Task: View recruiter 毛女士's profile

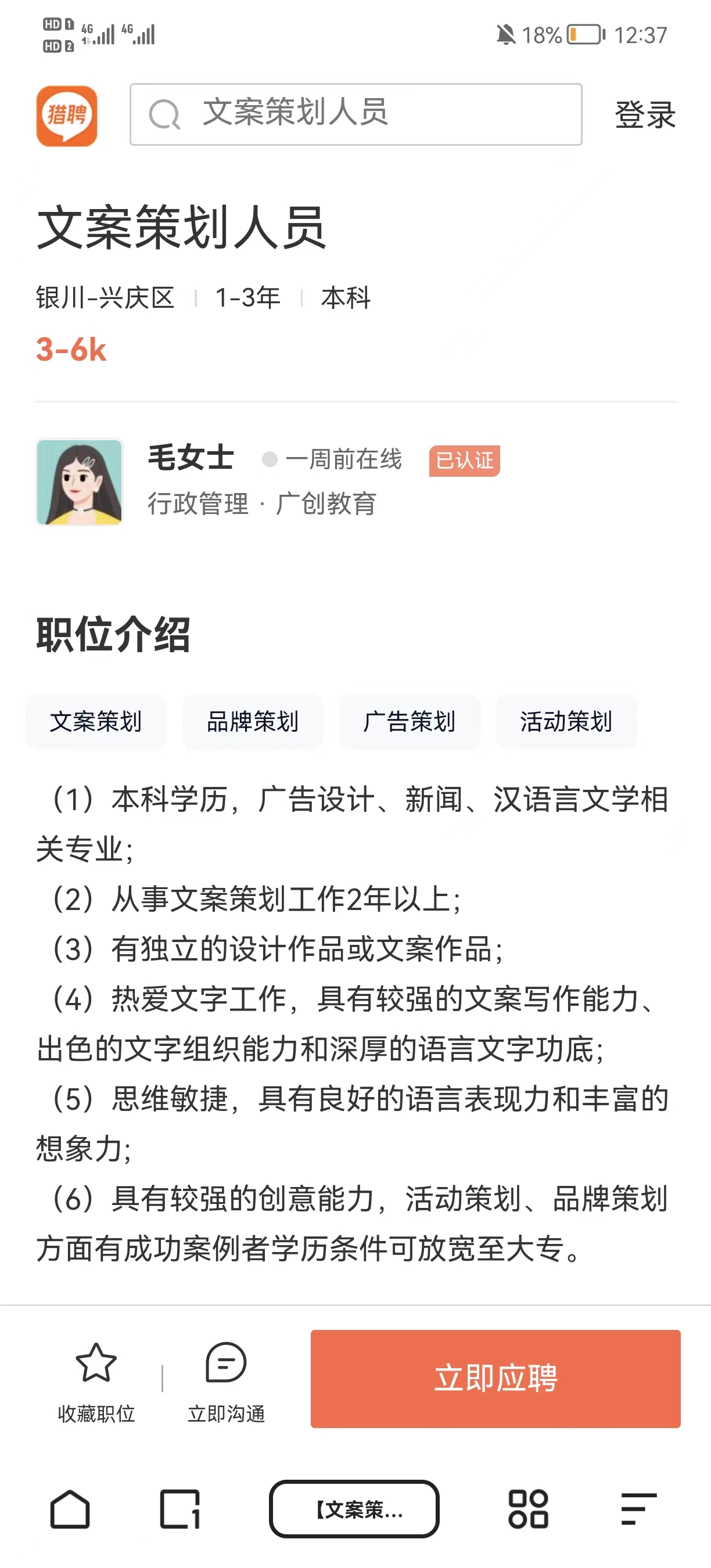Action: point(190,458)
